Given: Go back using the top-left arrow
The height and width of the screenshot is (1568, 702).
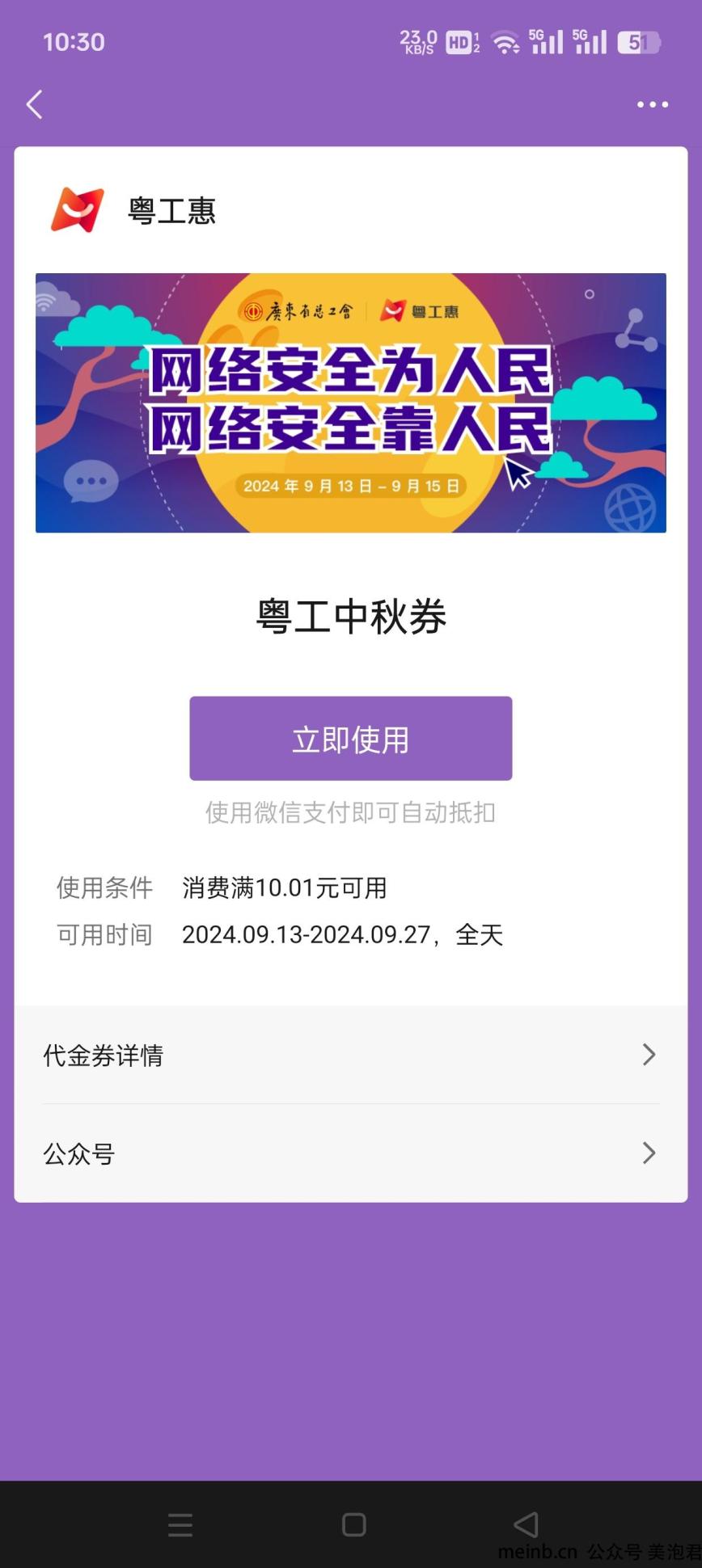Looking at the screenshot, I should 34,104.
